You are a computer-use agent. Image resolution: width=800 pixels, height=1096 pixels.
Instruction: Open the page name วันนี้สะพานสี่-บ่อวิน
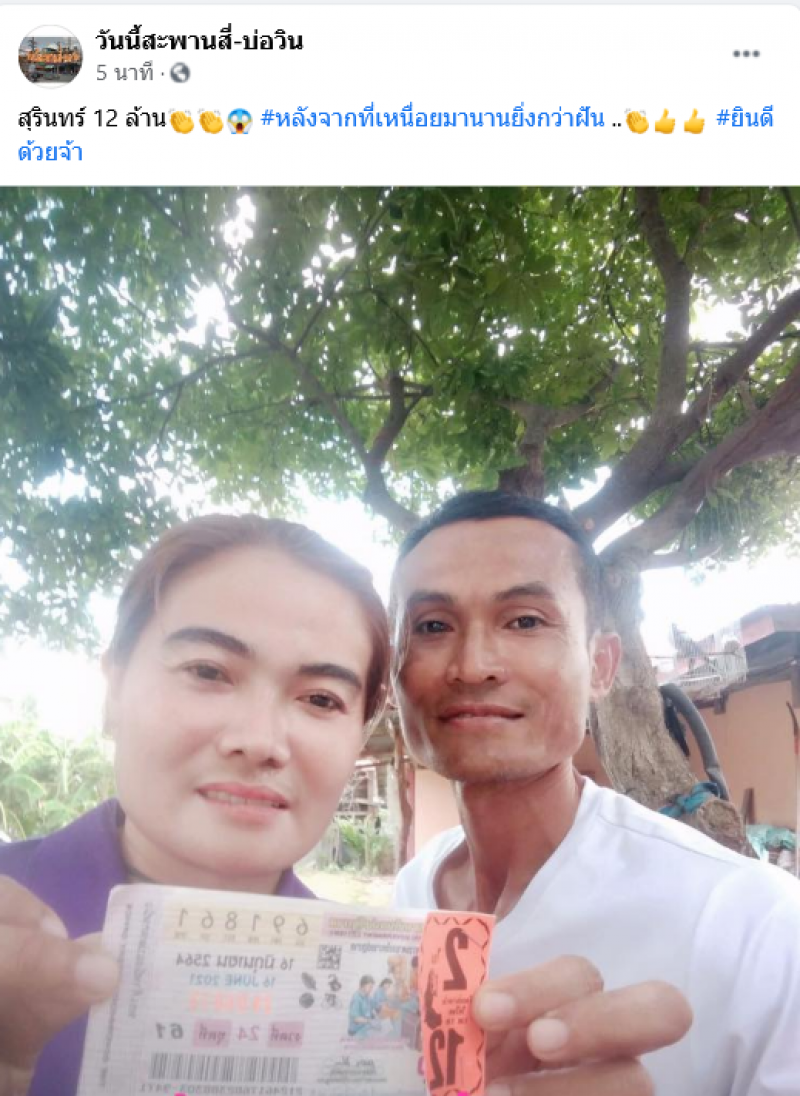(199, 41)
